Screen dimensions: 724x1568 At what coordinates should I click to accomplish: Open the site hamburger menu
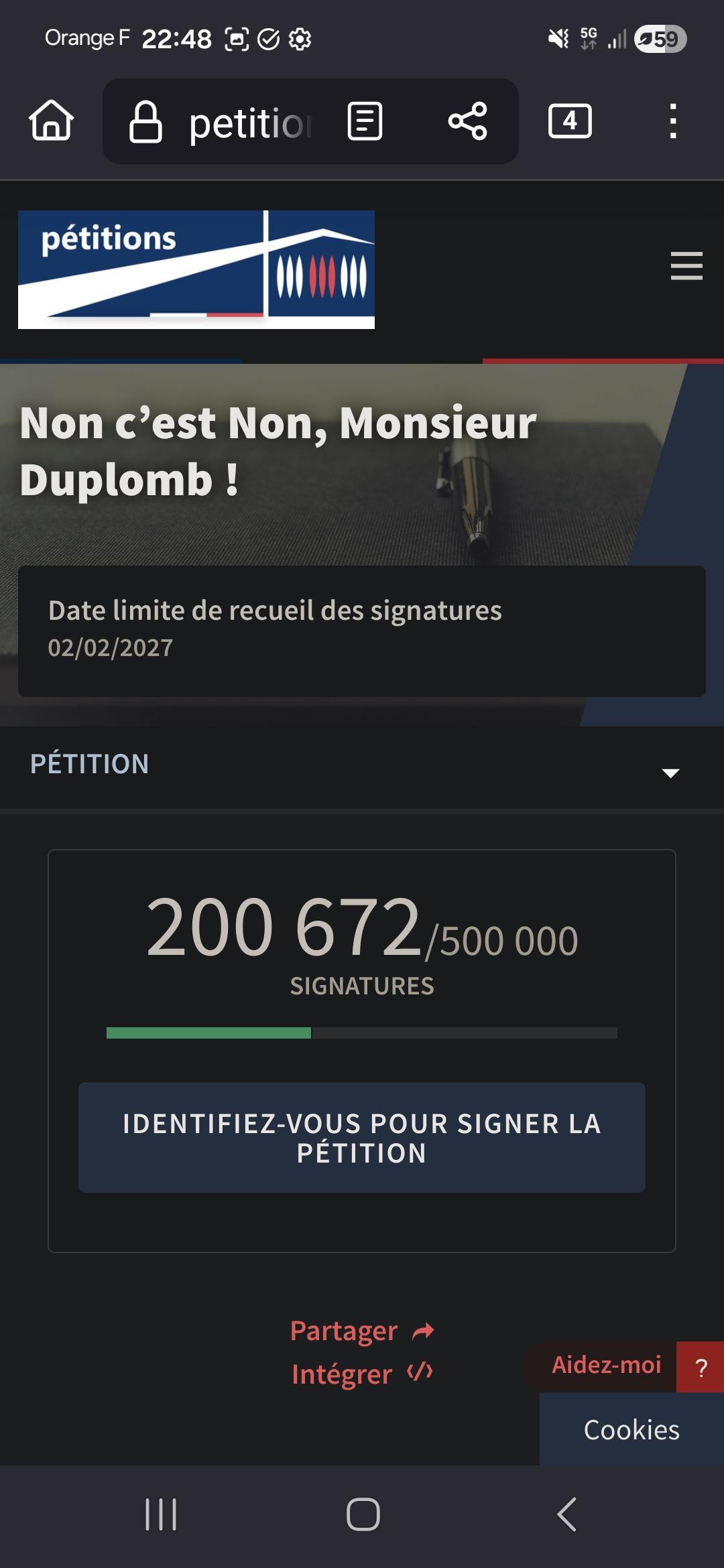(686, 266)
